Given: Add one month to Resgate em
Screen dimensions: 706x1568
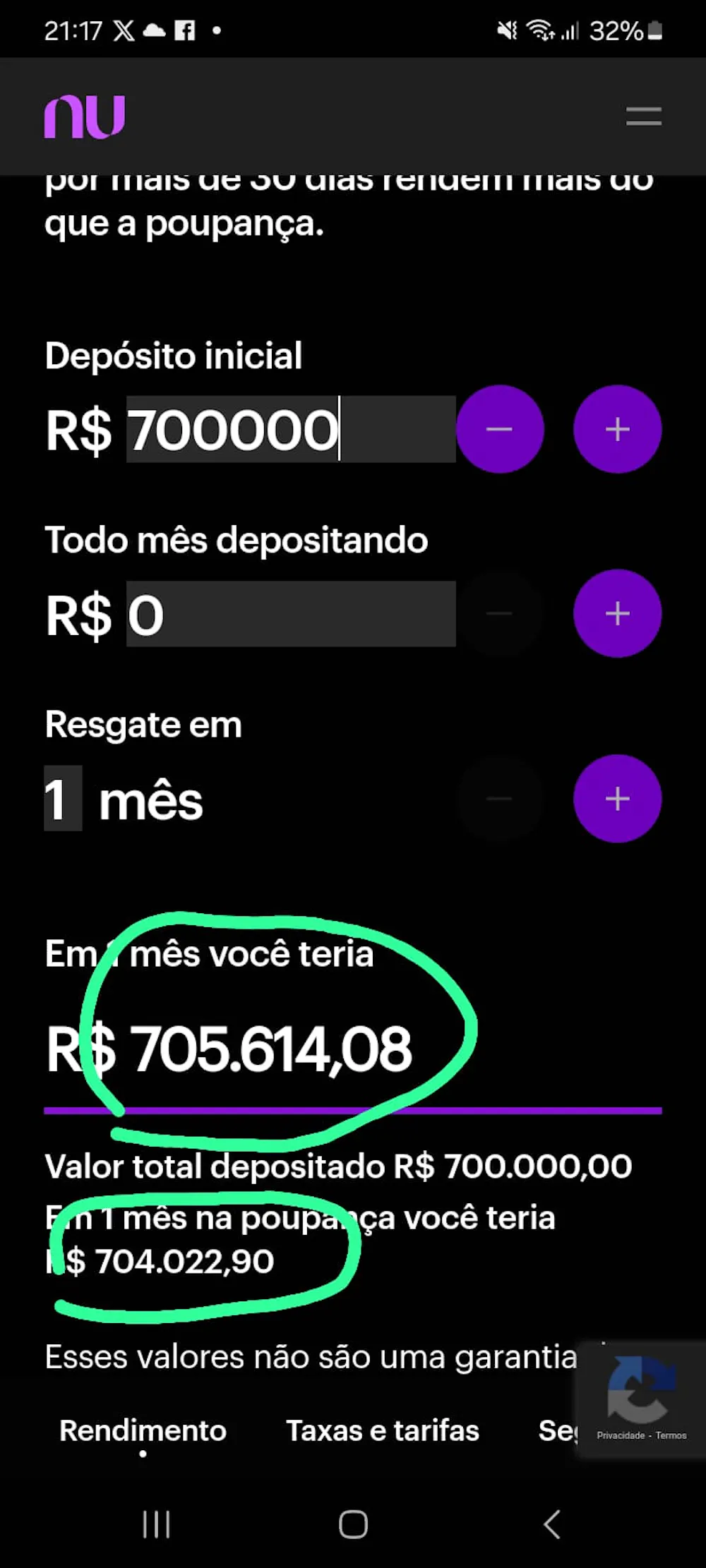Looking at the screenshot, I should click(x=617, y=799).
